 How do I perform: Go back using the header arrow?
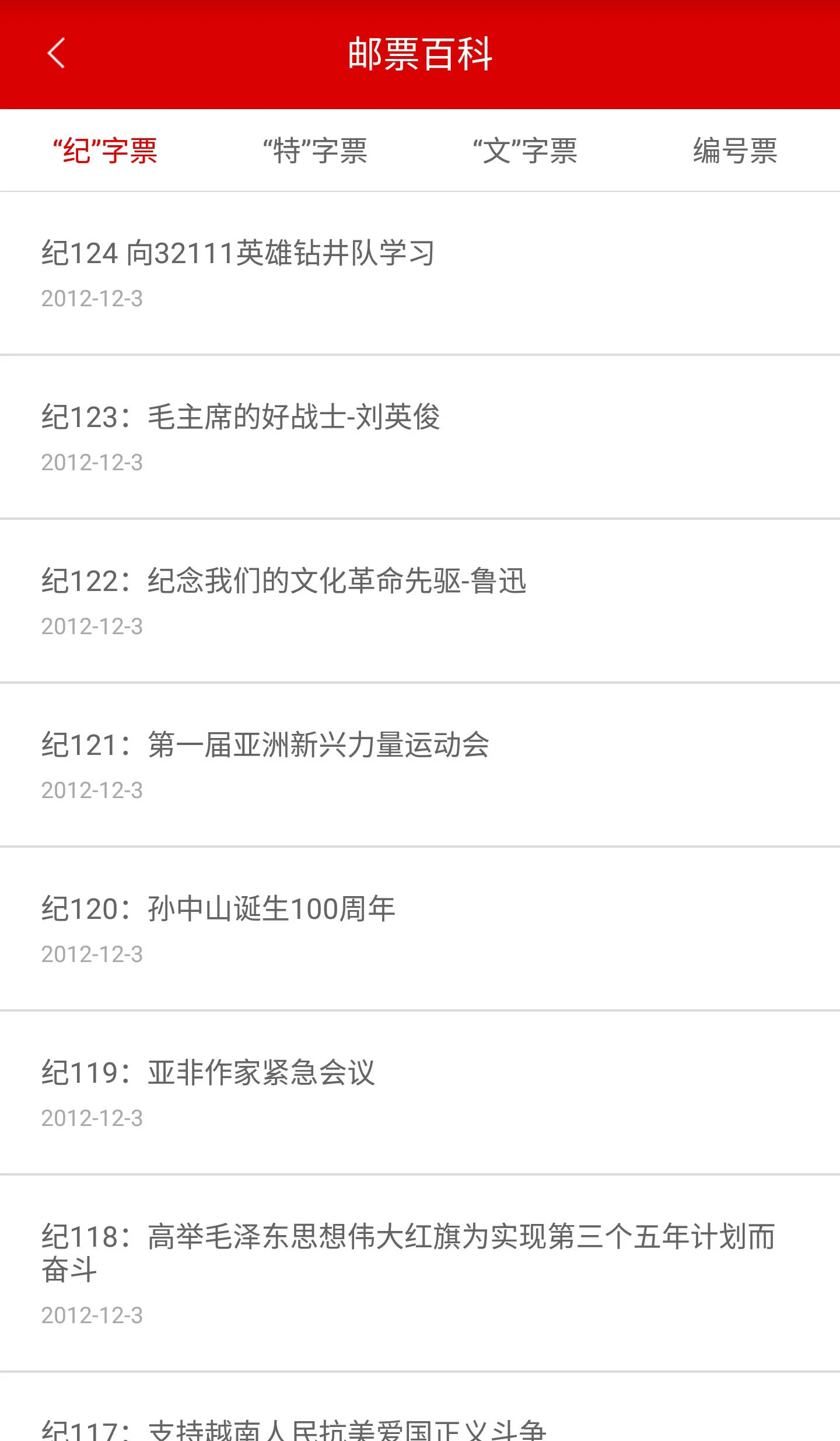56,54
